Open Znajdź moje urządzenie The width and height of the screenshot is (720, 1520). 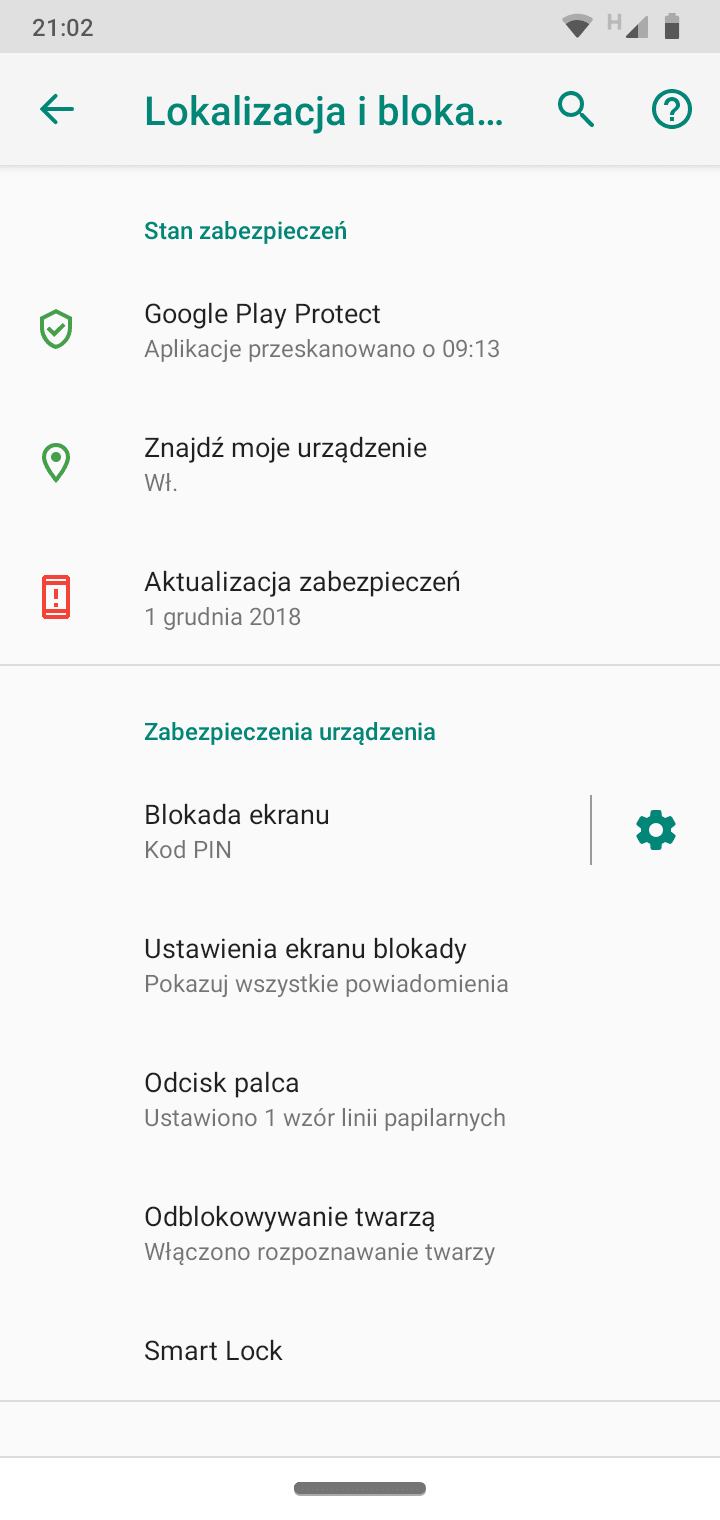[360, 464]
